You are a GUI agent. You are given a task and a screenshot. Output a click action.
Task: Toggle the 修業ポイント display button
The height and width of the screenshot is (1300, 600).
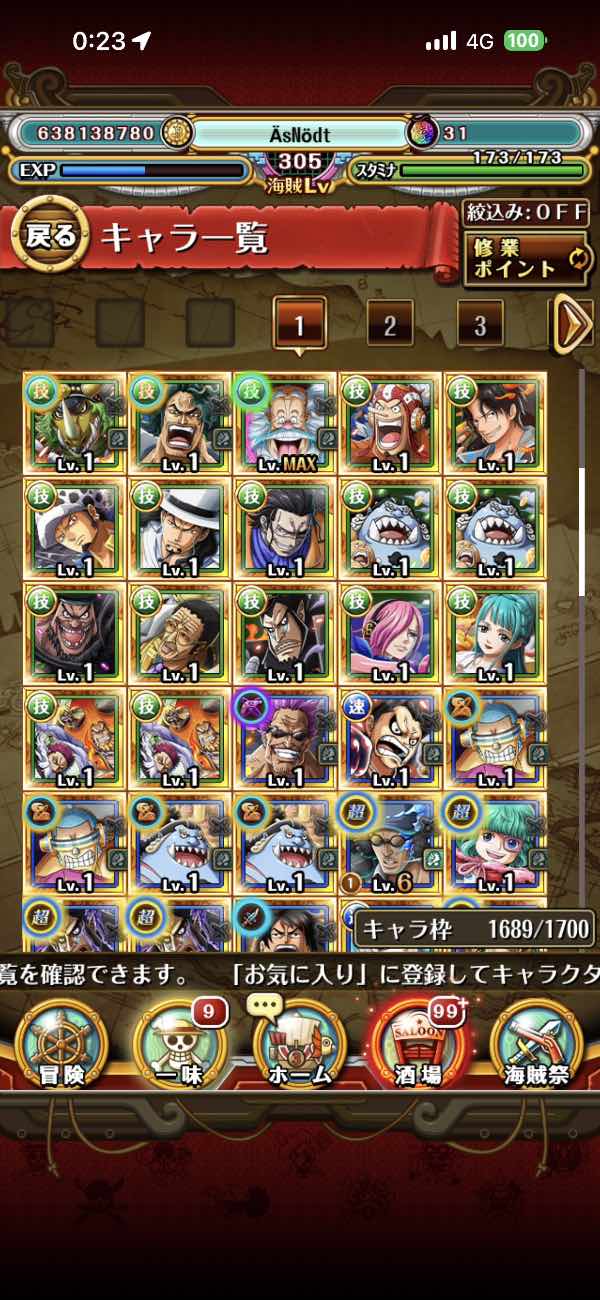coord(526,260)
